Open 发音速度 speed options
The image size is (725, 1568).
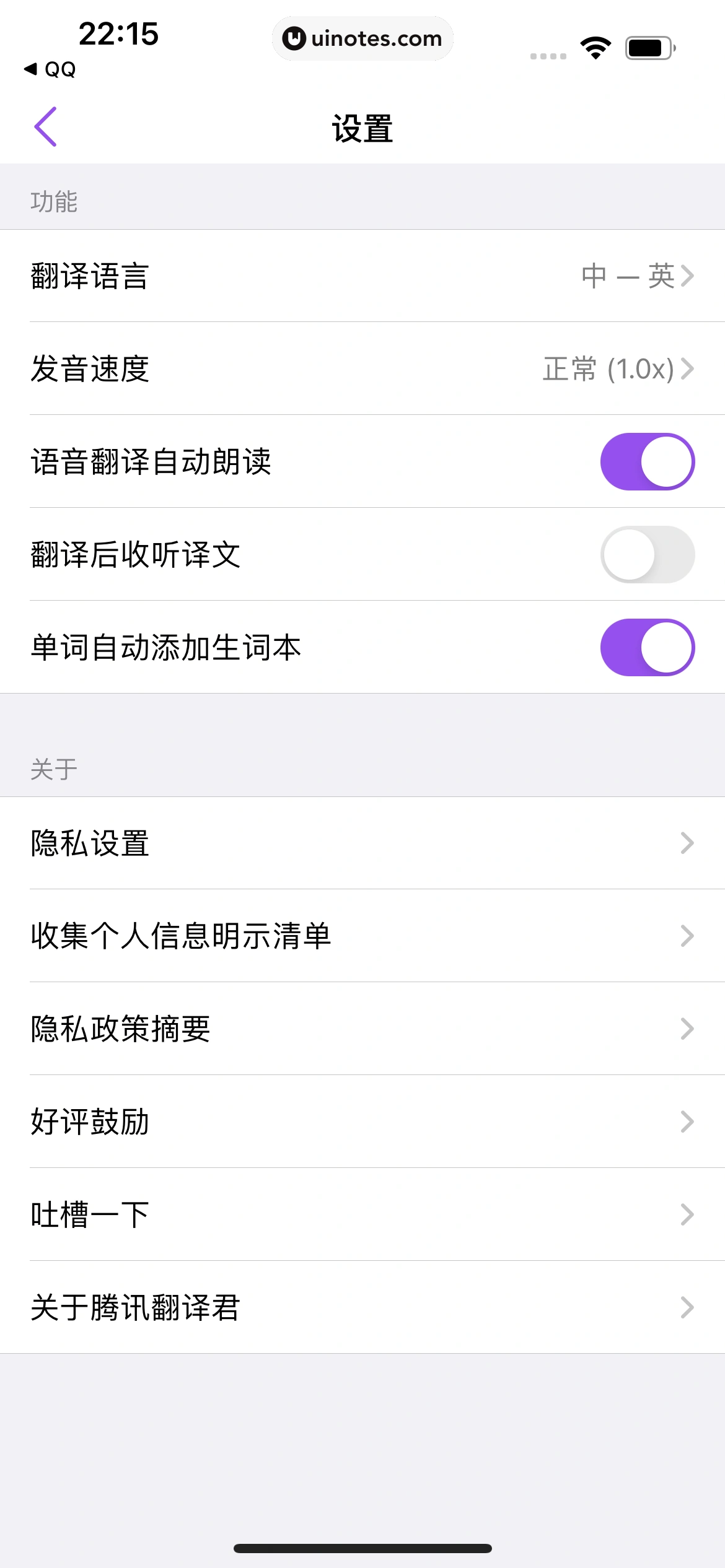tap(362, 369)
